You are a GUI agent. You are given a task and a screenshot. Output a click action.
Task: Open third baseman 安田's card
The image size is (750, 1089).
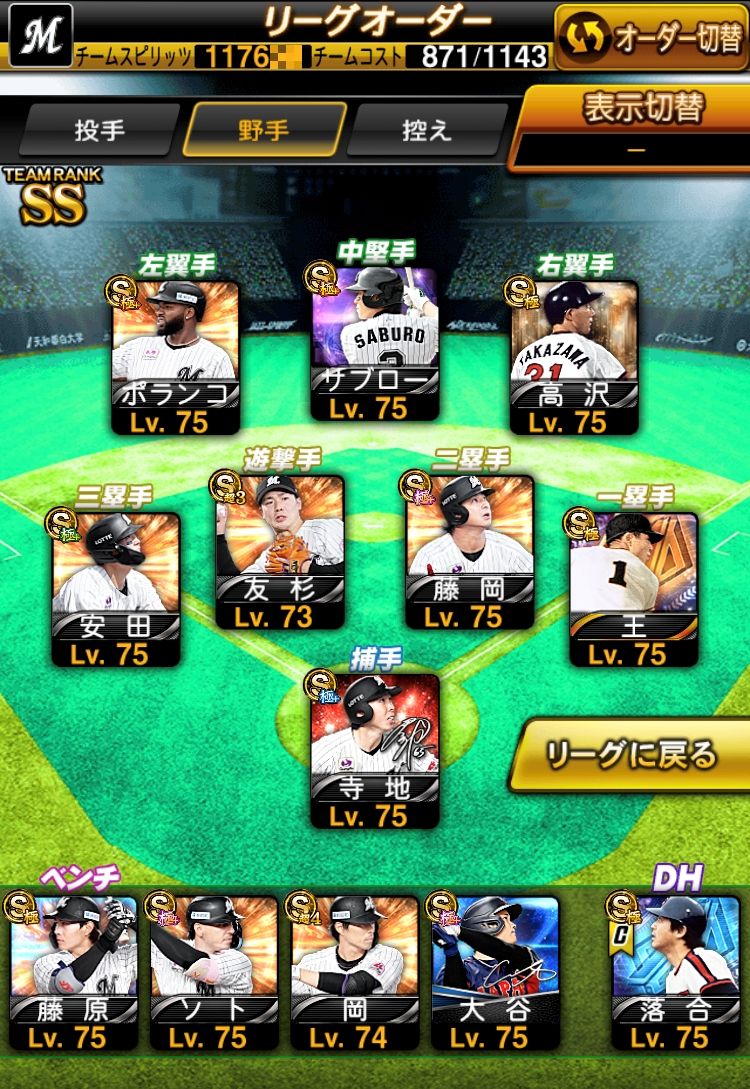(116, 587)
